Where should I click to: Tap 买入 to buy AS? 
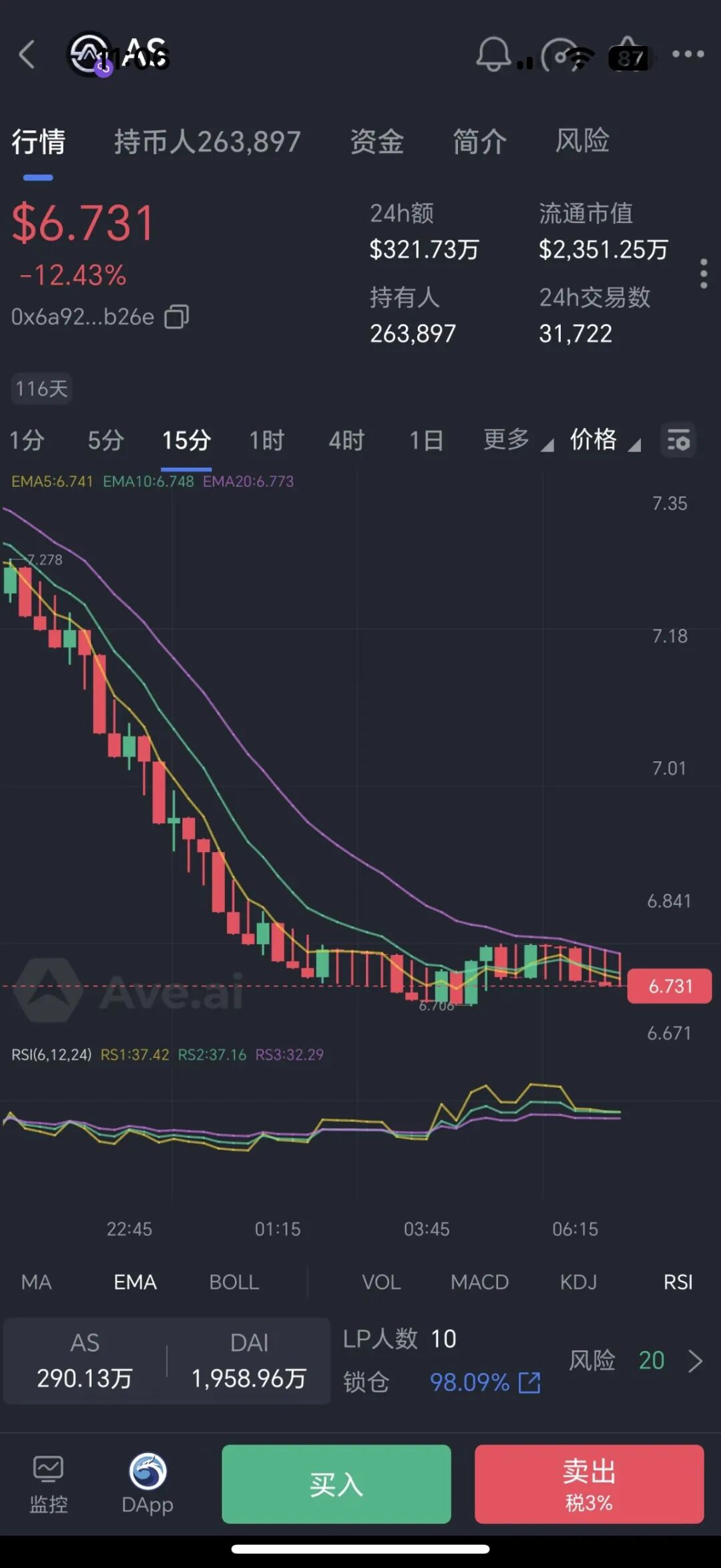pos(336,1484)
